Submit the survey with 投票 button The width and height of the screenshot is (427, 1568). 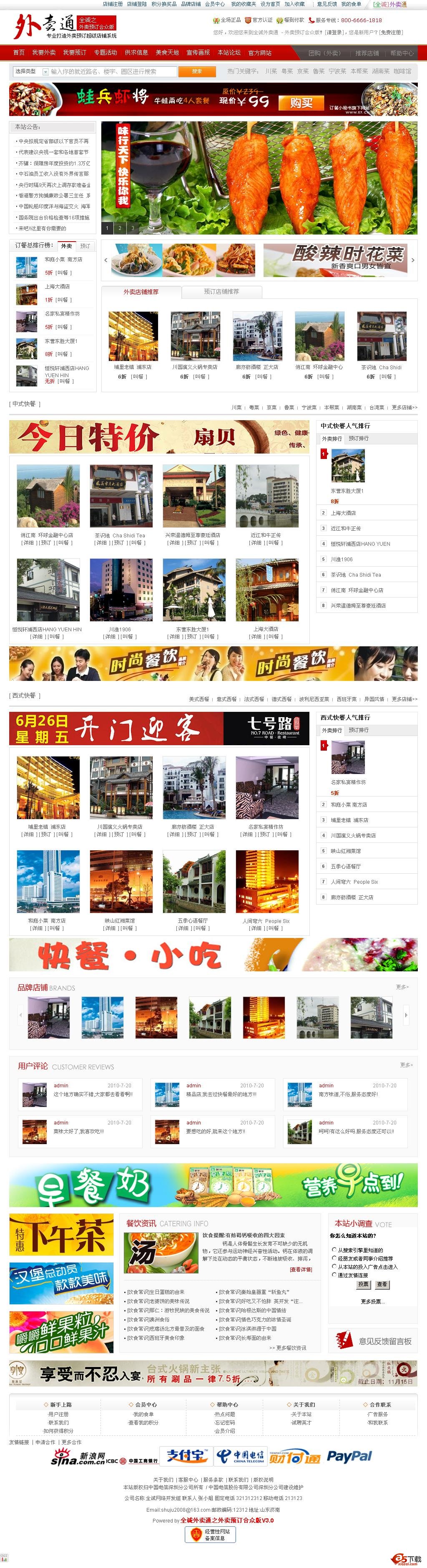[x=363, y=1284]
